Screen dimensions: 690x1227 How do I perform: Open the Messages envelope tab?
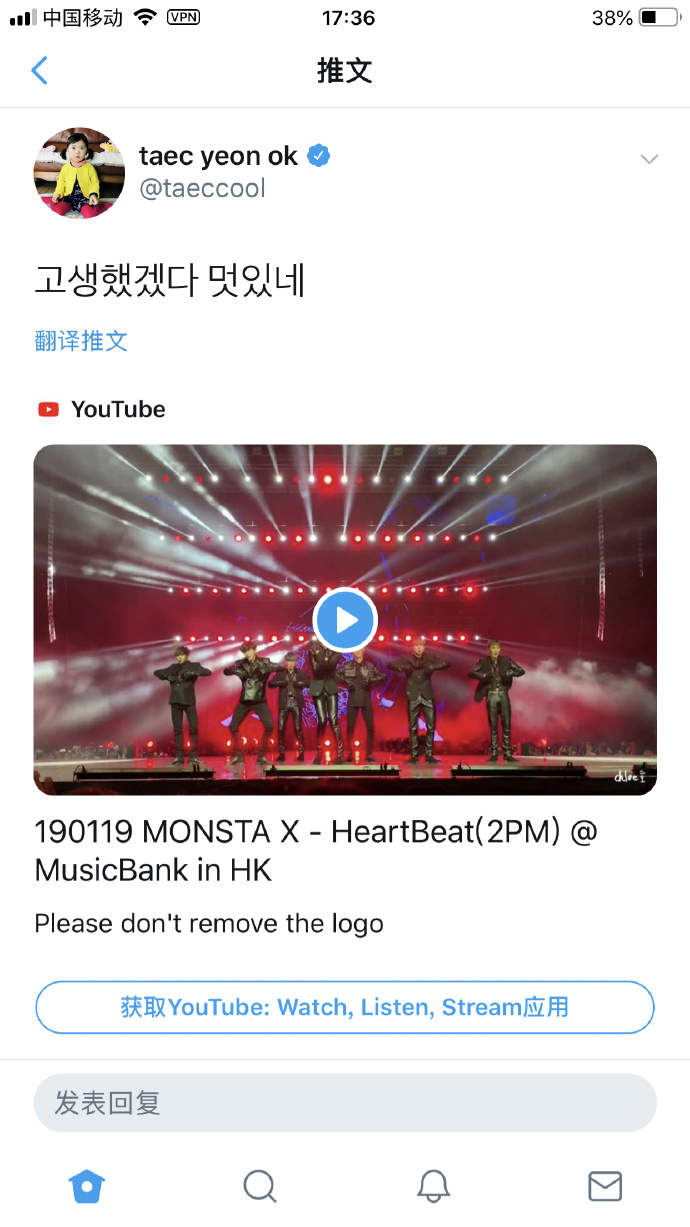tap(604, 1187)
